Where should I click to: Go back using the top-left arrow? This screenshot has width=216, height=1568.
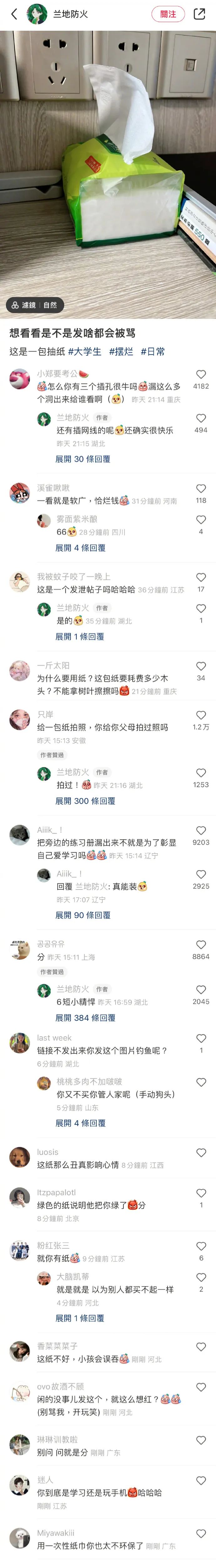[14, 14]
